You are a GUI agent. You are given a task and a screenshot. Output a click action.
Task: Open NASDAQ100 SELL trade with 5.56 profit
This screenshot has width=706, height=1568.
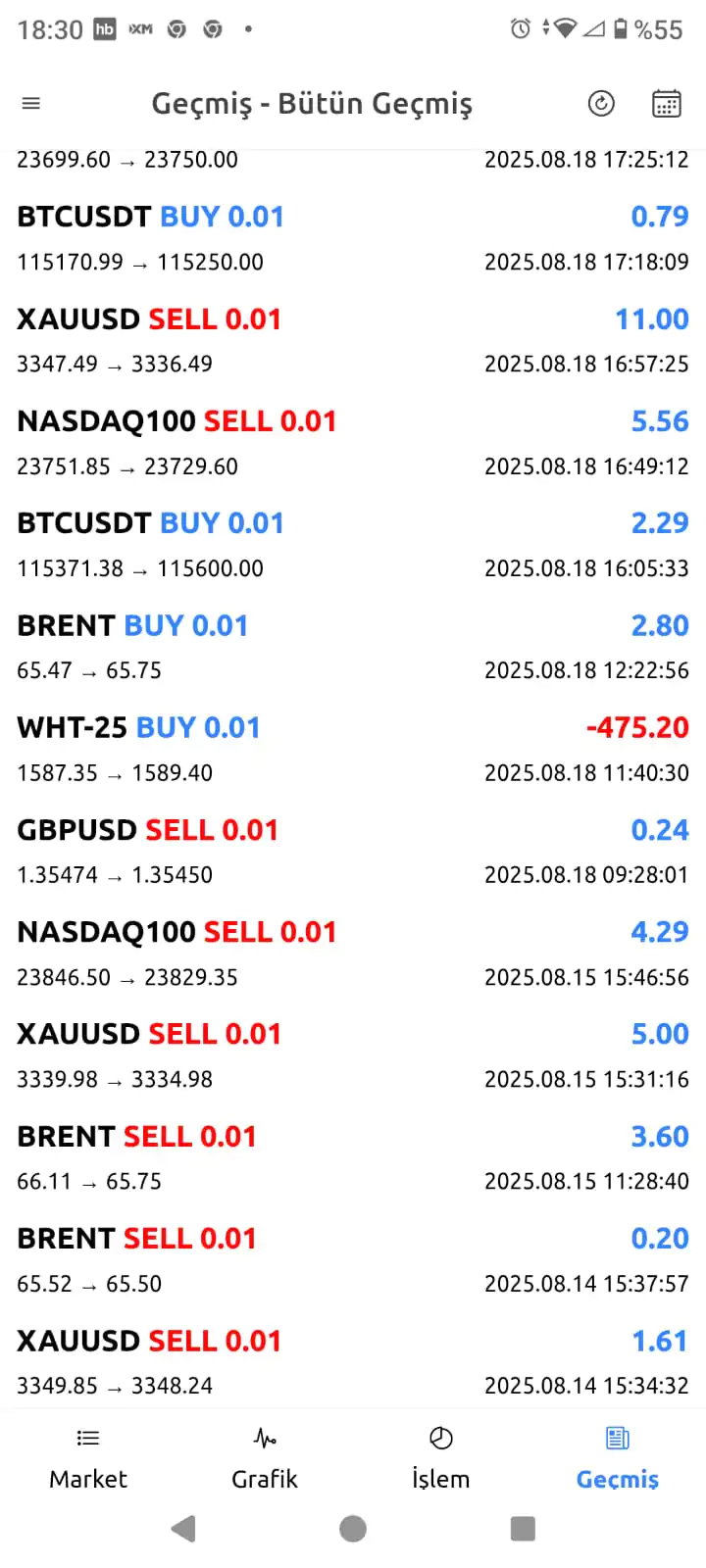(353, 442)
